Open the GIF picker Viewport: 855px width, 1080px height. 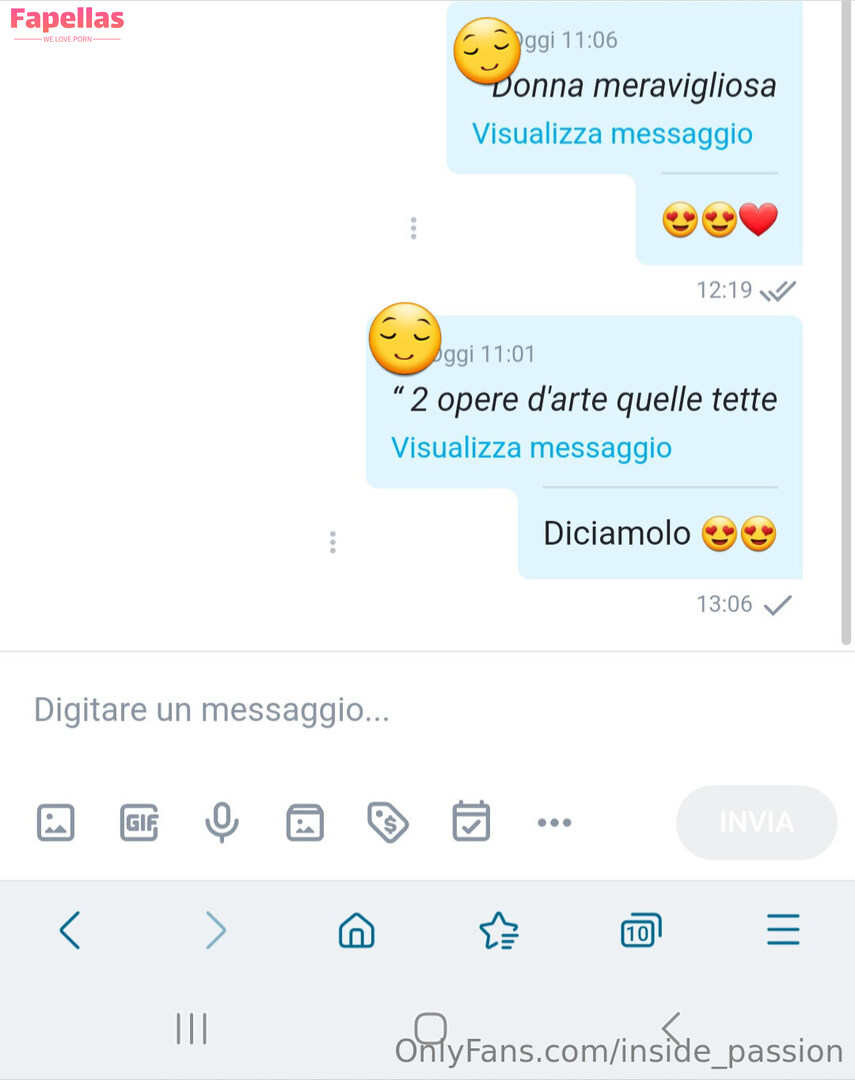pos(139,823)
